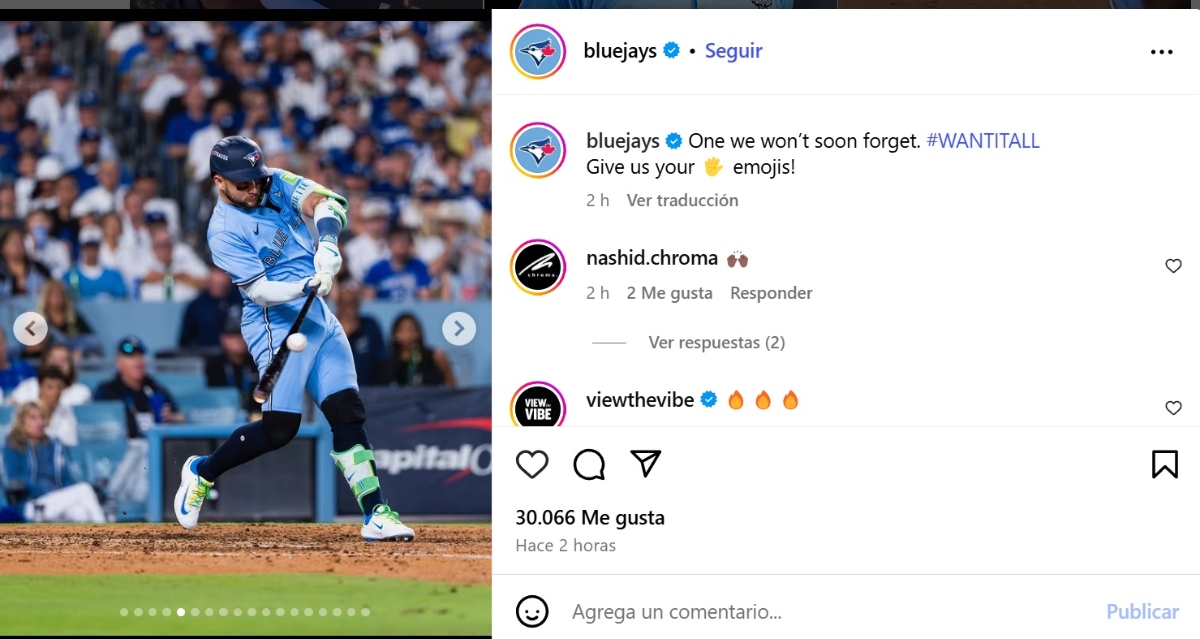1200x639 pixels.
Task: Tap Ver traducción under the caption
Action: point(682,200)
